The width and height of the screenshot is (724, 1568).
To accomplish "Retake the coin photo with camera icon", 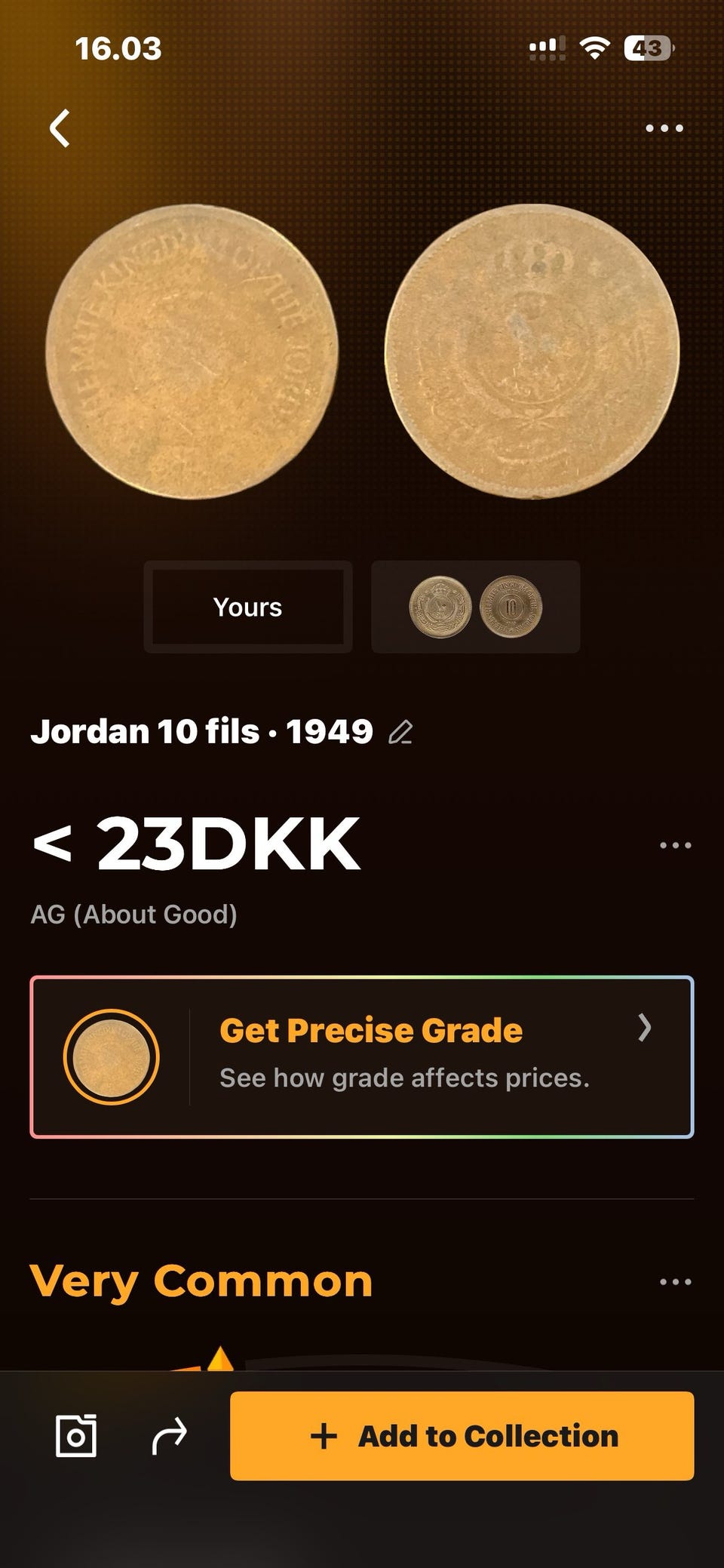I will coord(76,1435).
